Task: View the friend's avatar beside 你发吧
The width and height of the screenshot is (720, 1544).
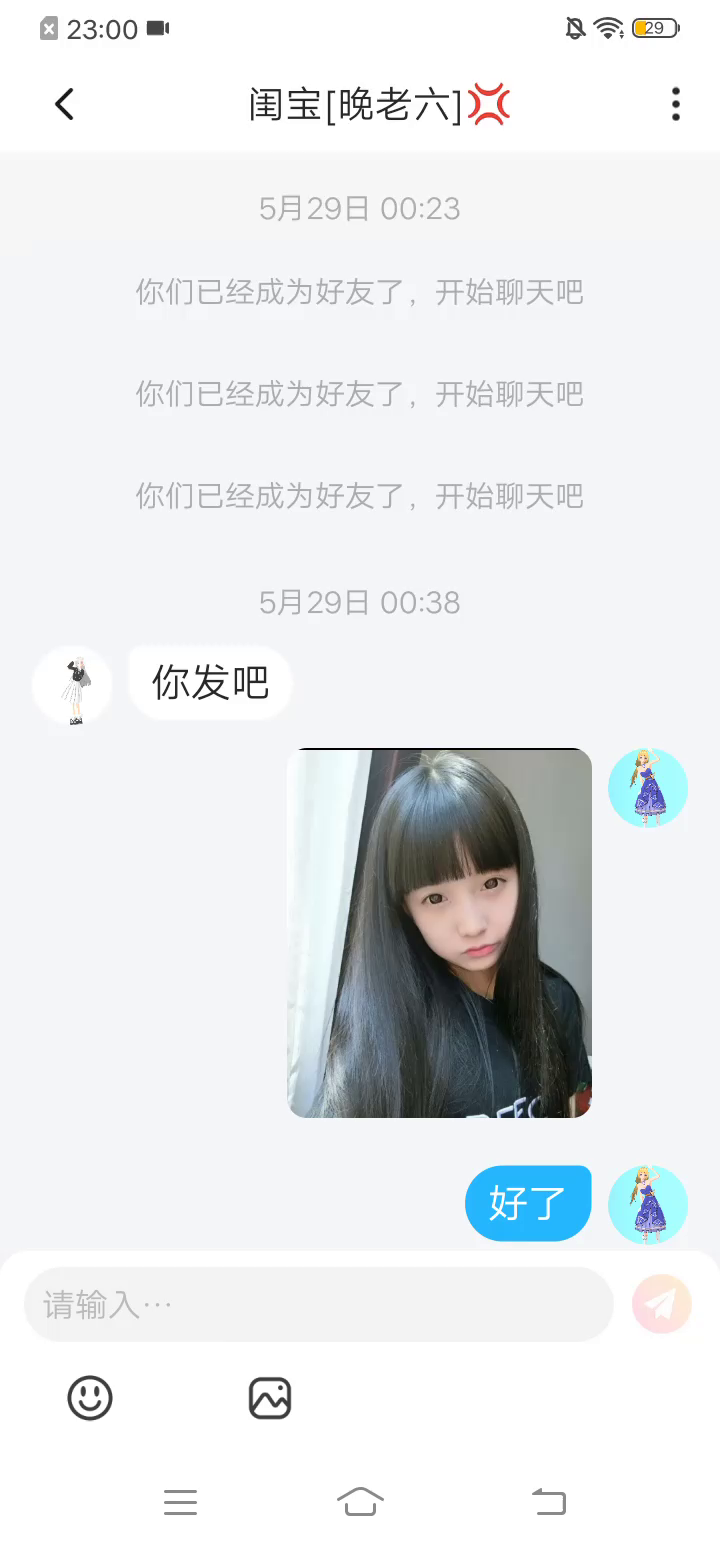Action: pos(72,685)
